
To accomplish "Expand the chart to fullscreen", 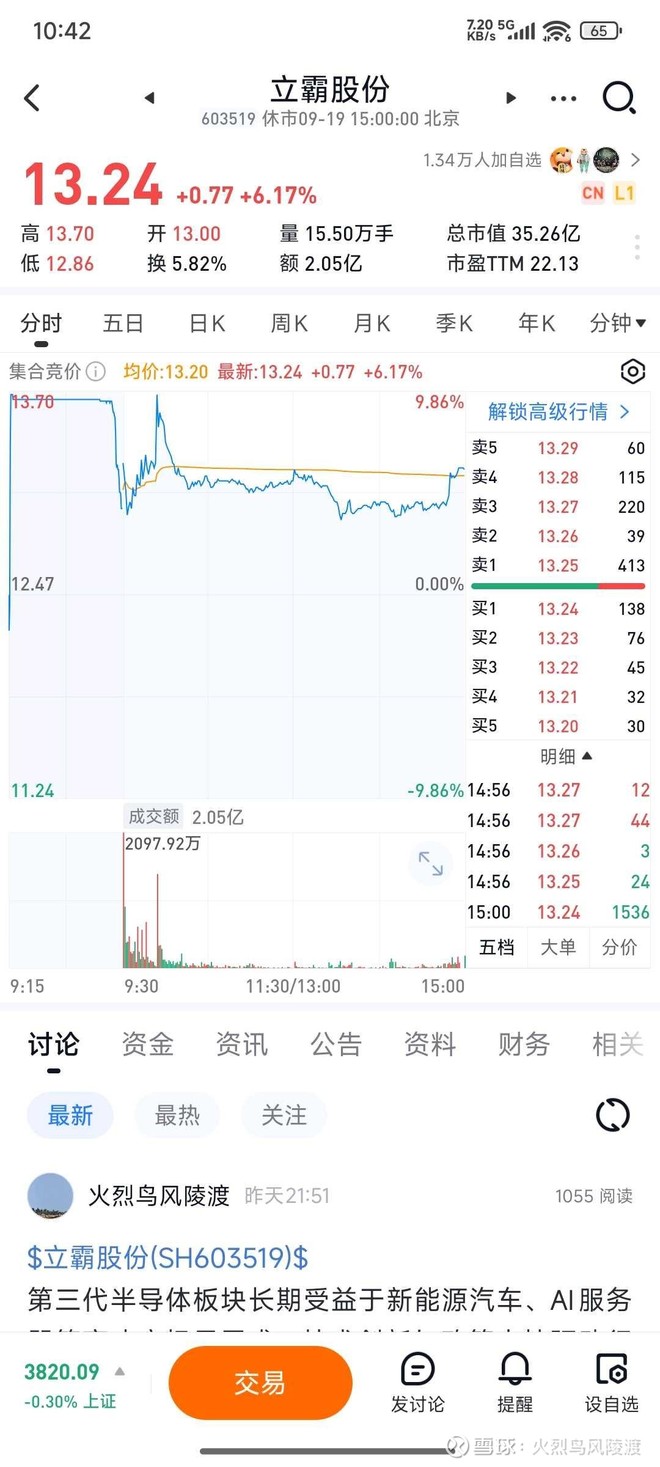I will [x=431, y=864].
